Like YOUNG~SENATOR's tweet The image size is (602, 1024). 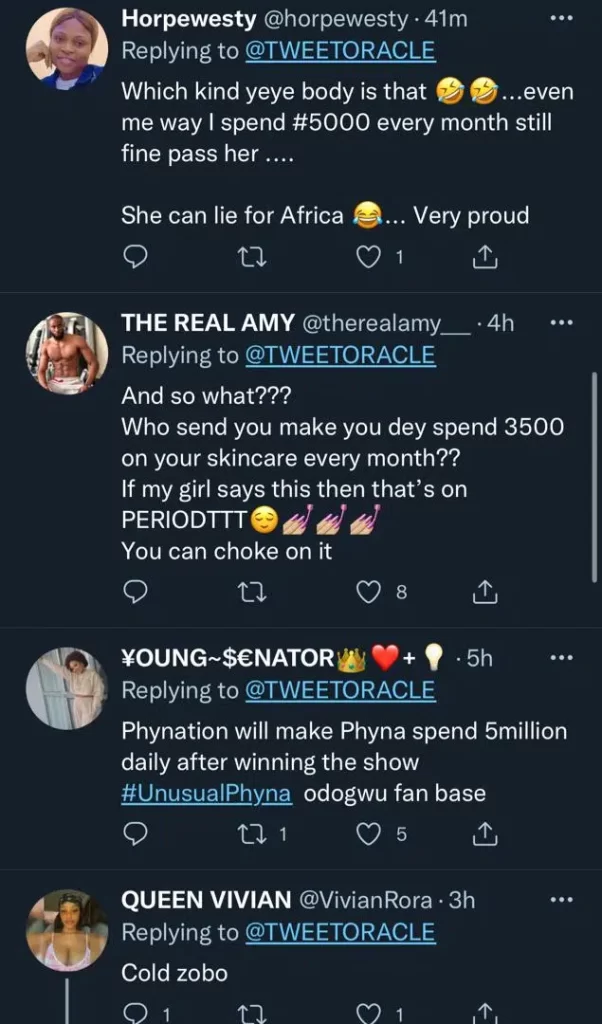370,834
